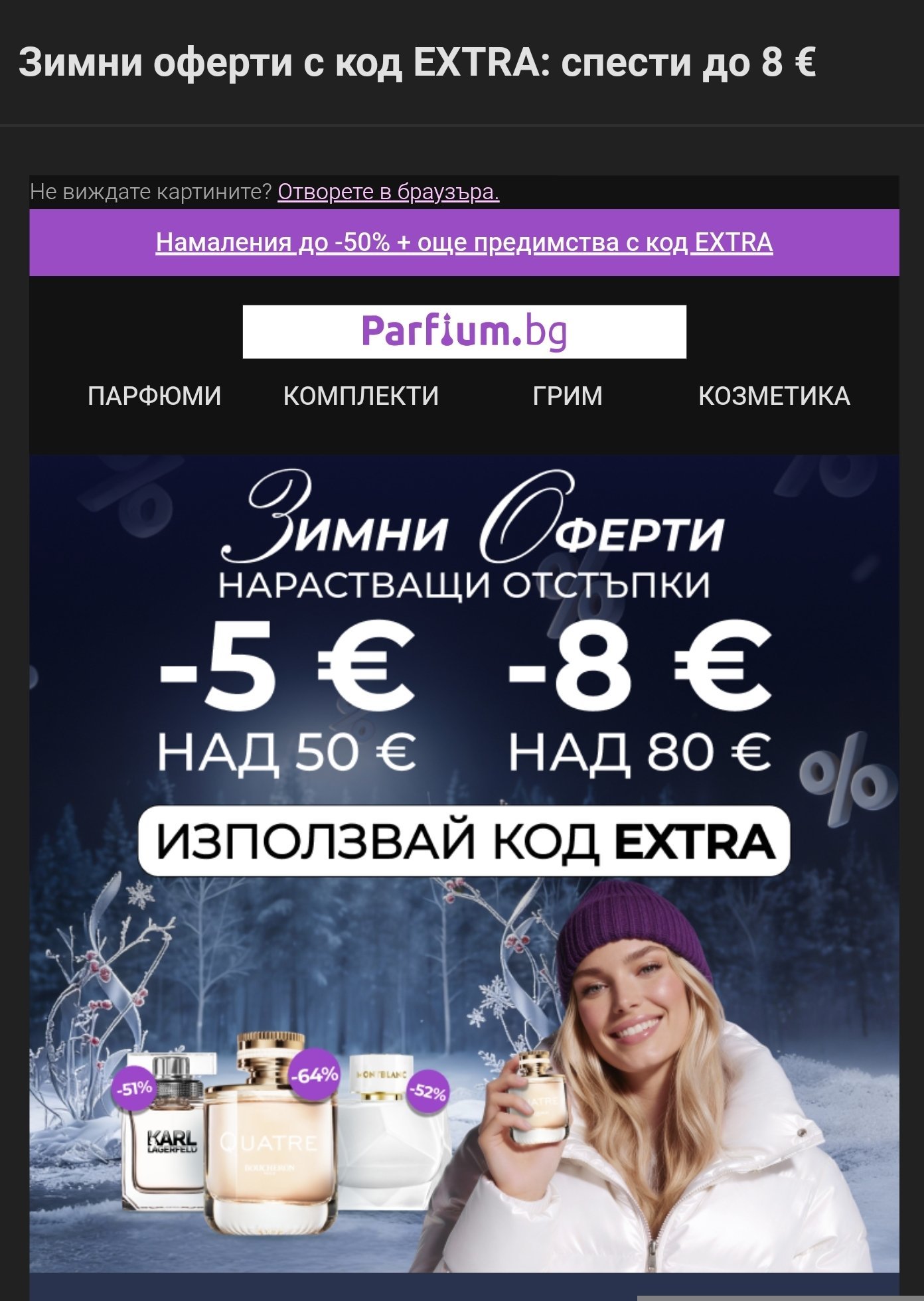
Task: Open the Parfium.bg logo banner
Action: coord(464,332)
